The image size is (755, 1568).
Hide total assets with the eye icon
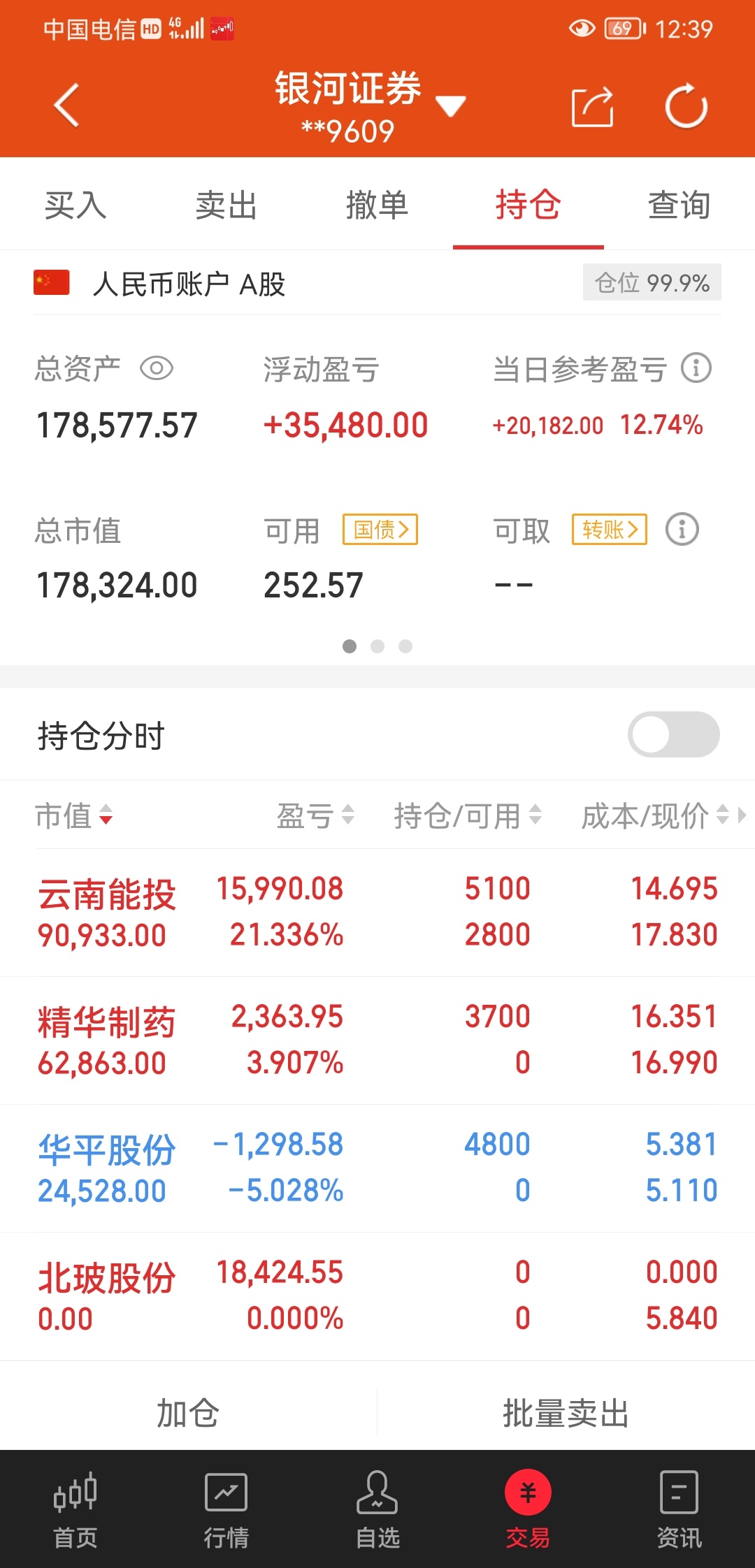[157, 368]
